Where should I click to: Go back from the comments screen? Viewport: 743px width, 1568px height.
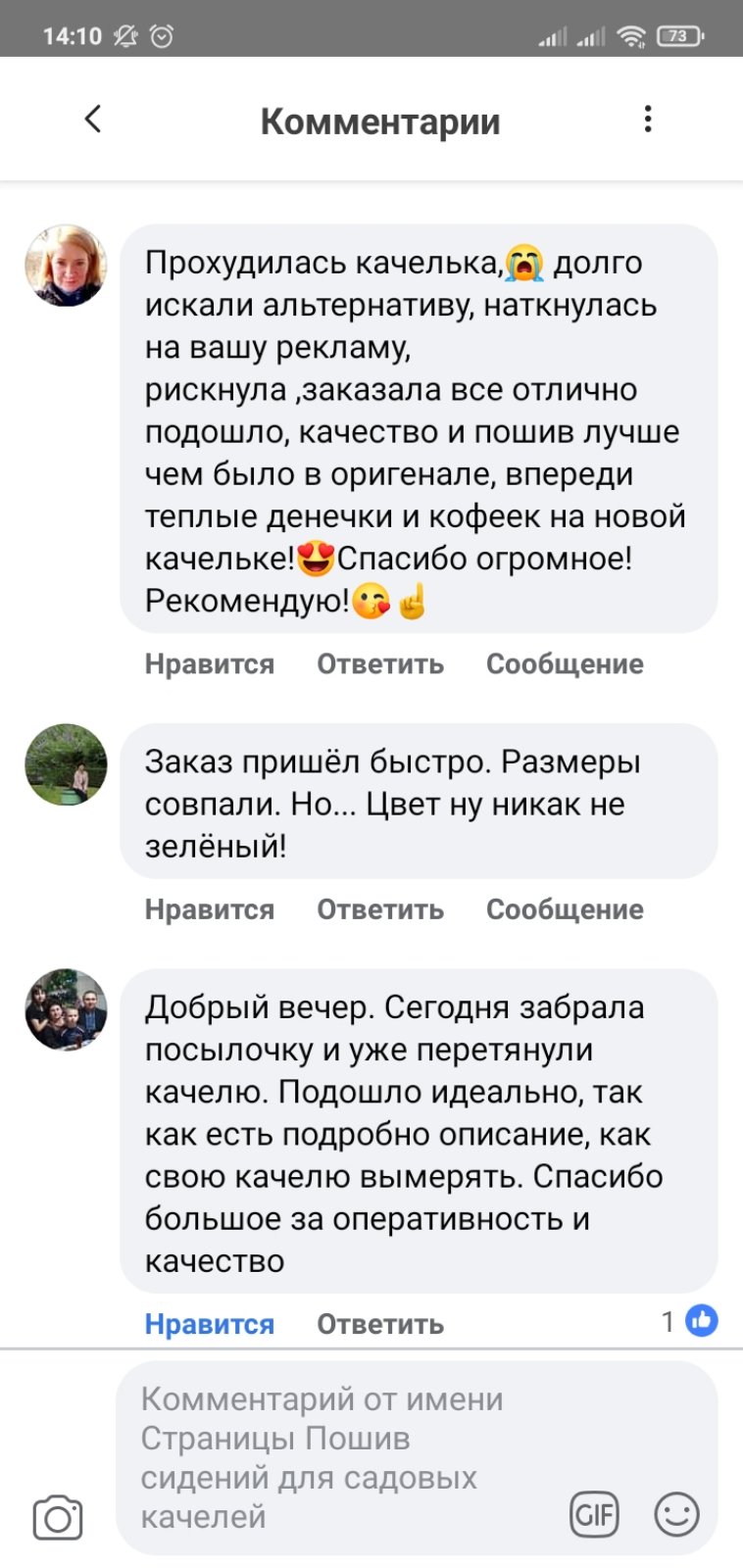tap(93, 120)
